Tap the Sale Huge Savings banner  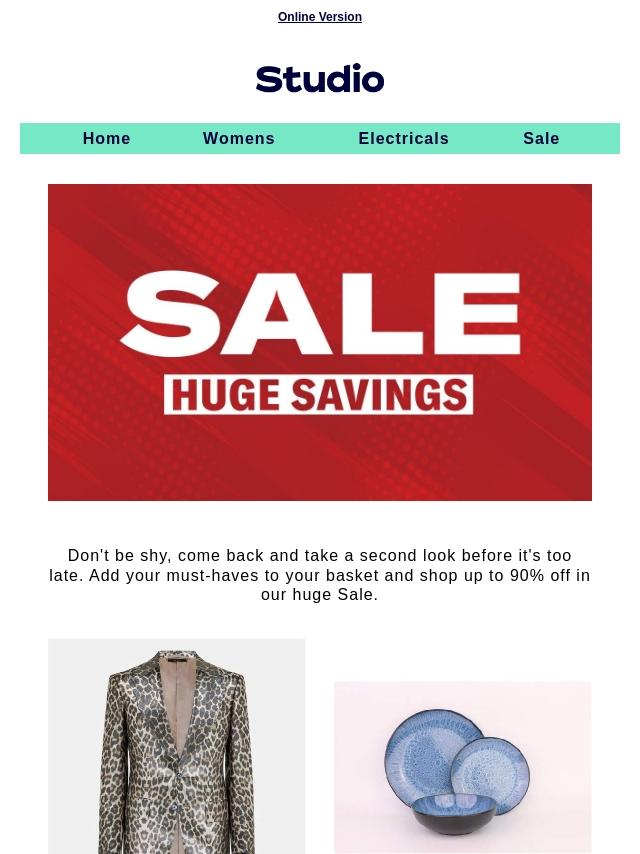tap(320, 342)
